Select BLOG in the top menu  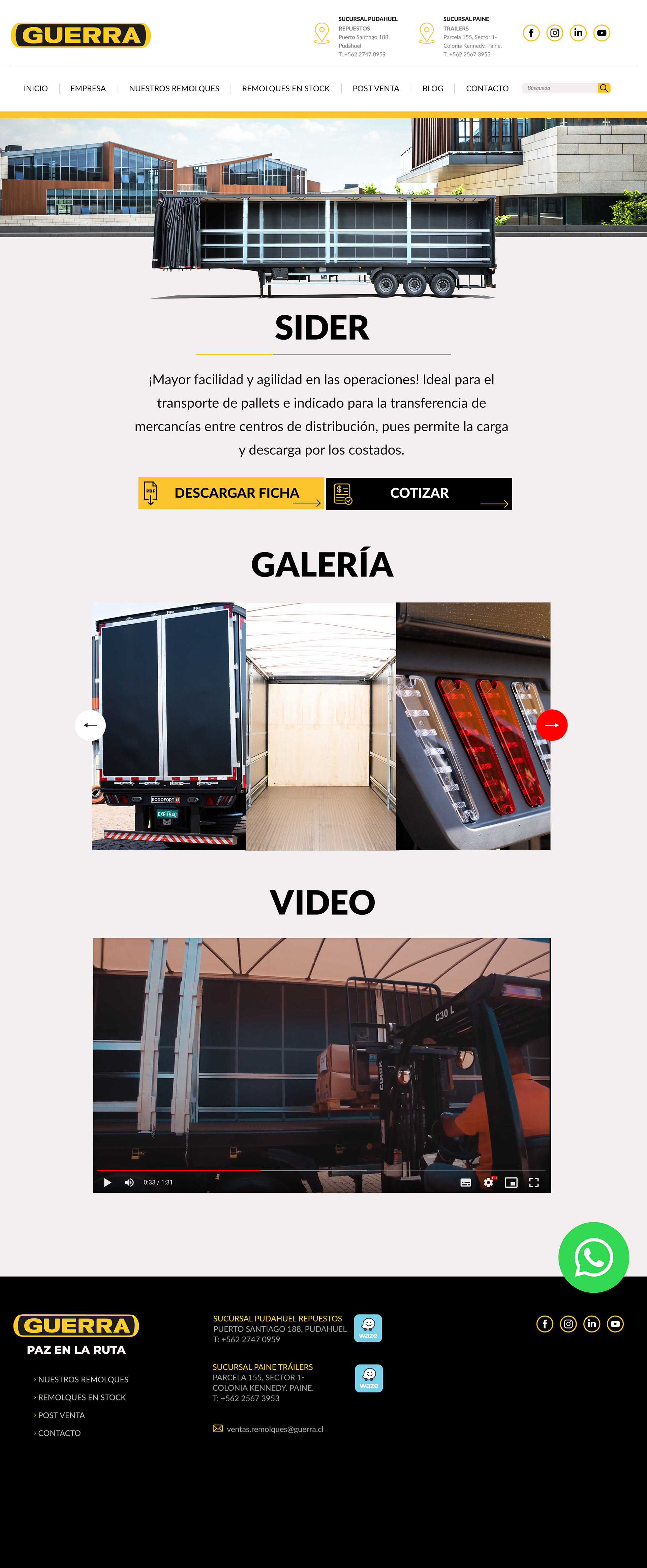point(432,88)
